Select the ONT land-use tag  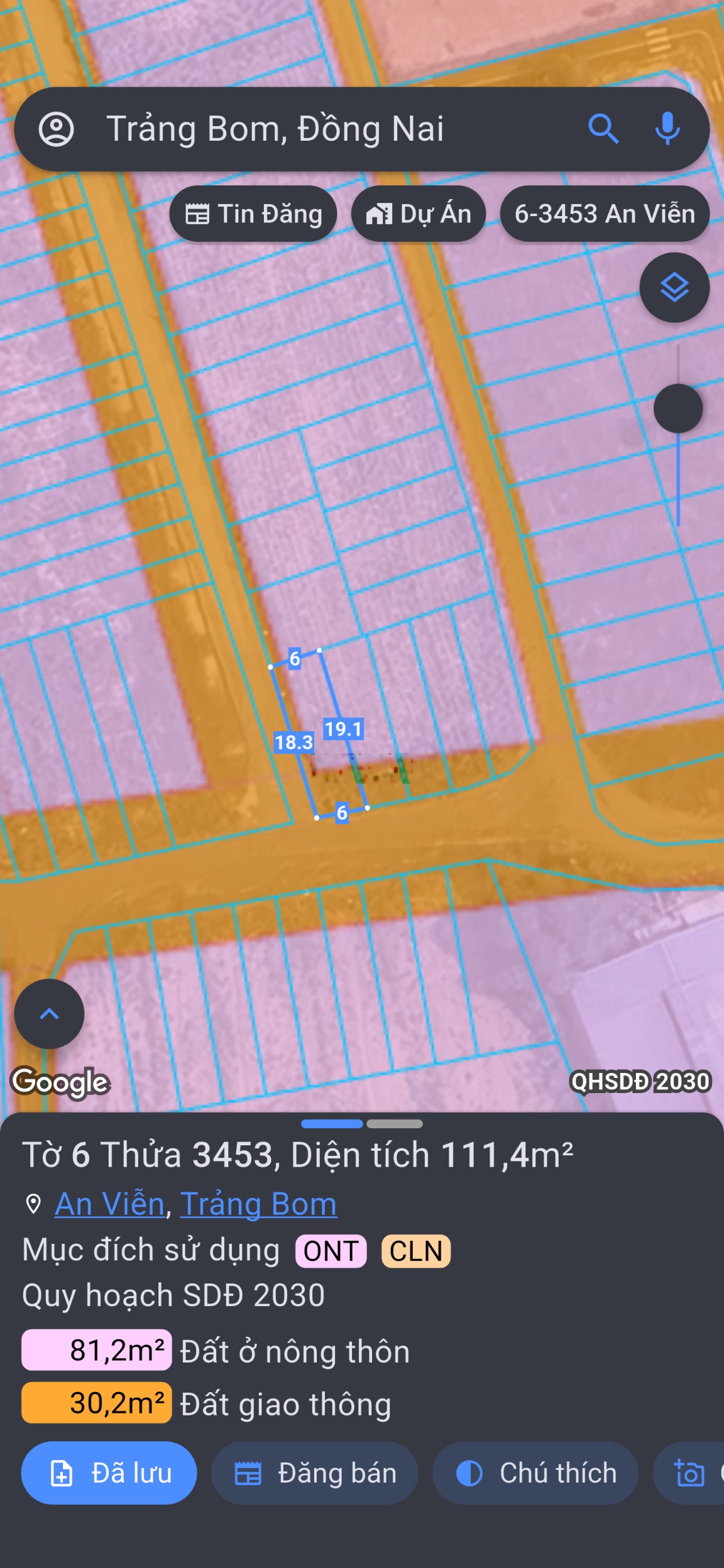(x=331, y=1251)
